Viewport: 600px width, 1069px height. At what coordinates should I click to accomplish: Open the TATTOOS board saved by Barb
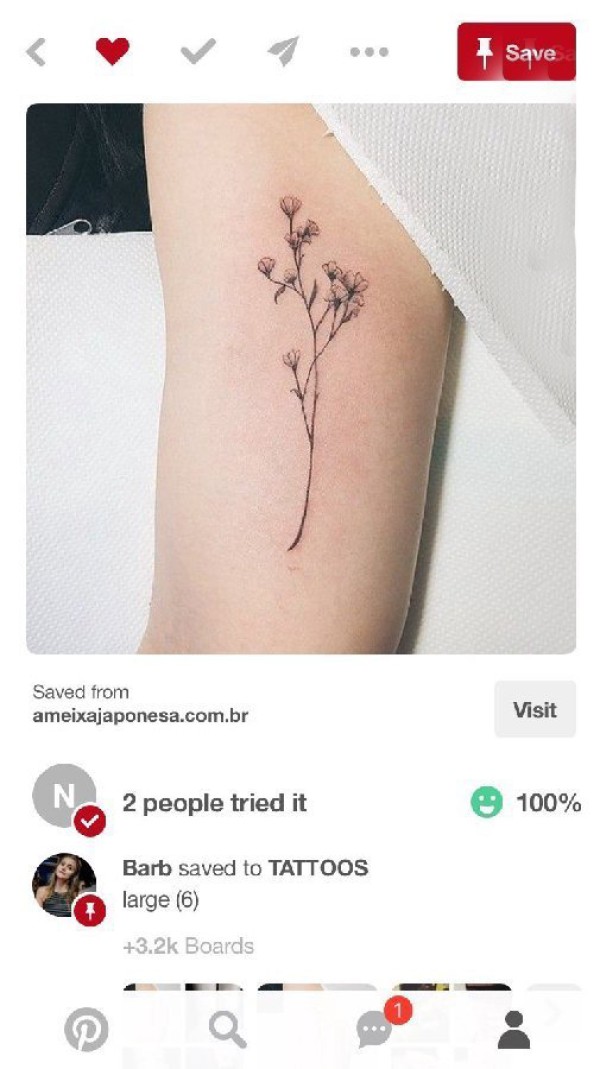click(x=317, y=867)
